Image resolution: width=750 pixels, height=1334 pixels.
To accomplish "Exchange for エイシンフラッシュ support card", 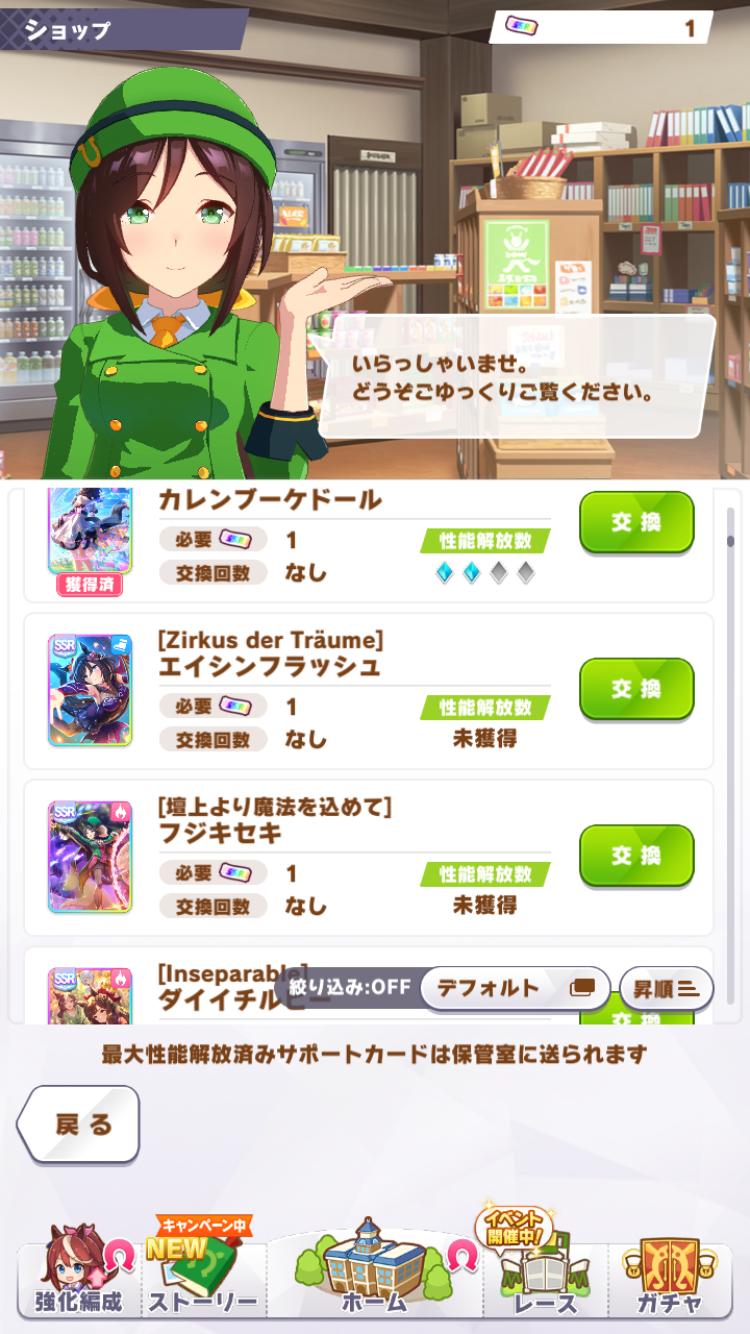I will click(x=636, y=689).
